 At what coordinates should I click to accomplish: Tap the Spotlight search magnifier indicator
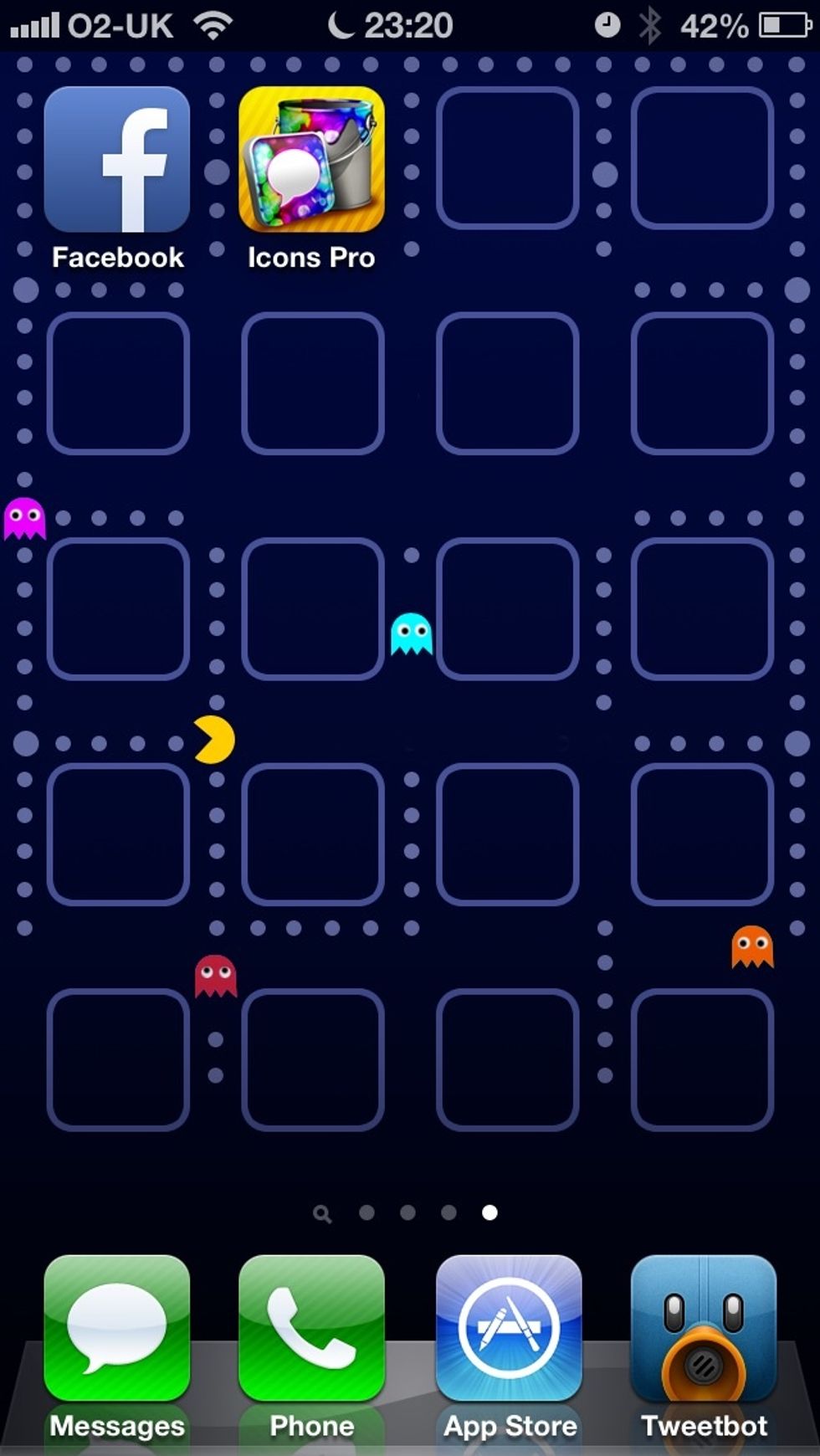point(324,1213)
